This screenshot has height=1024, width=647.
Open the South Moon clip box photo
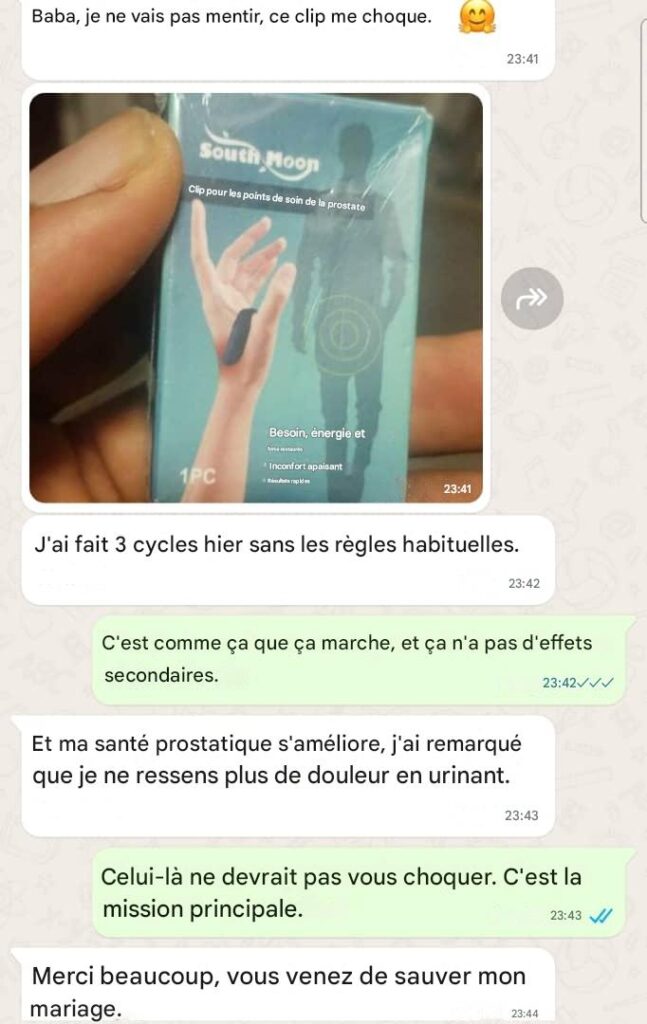click(256, 297)
